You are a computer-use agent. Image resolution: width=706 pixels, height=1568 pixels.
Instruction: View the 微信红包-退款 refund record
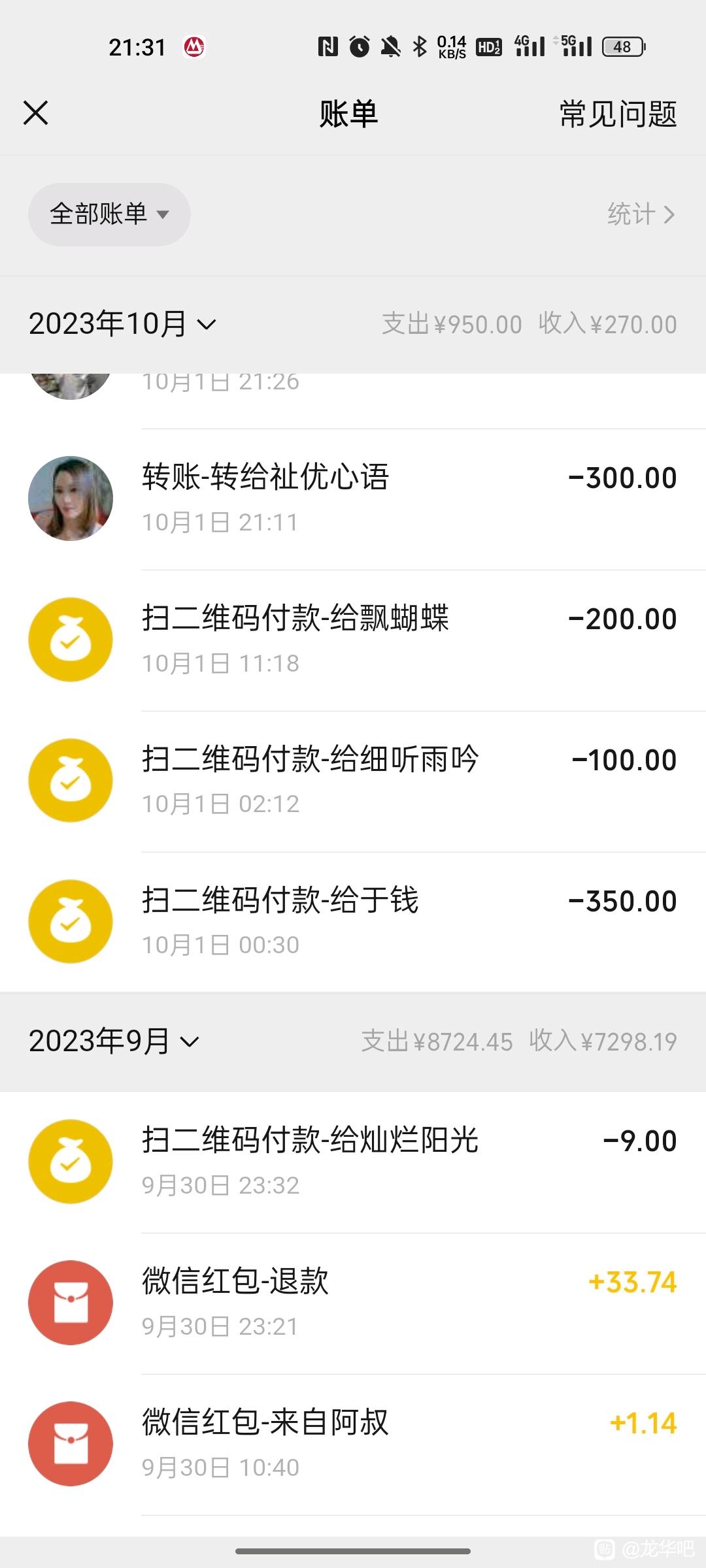pyautogui.click(x=353, y=1303)
